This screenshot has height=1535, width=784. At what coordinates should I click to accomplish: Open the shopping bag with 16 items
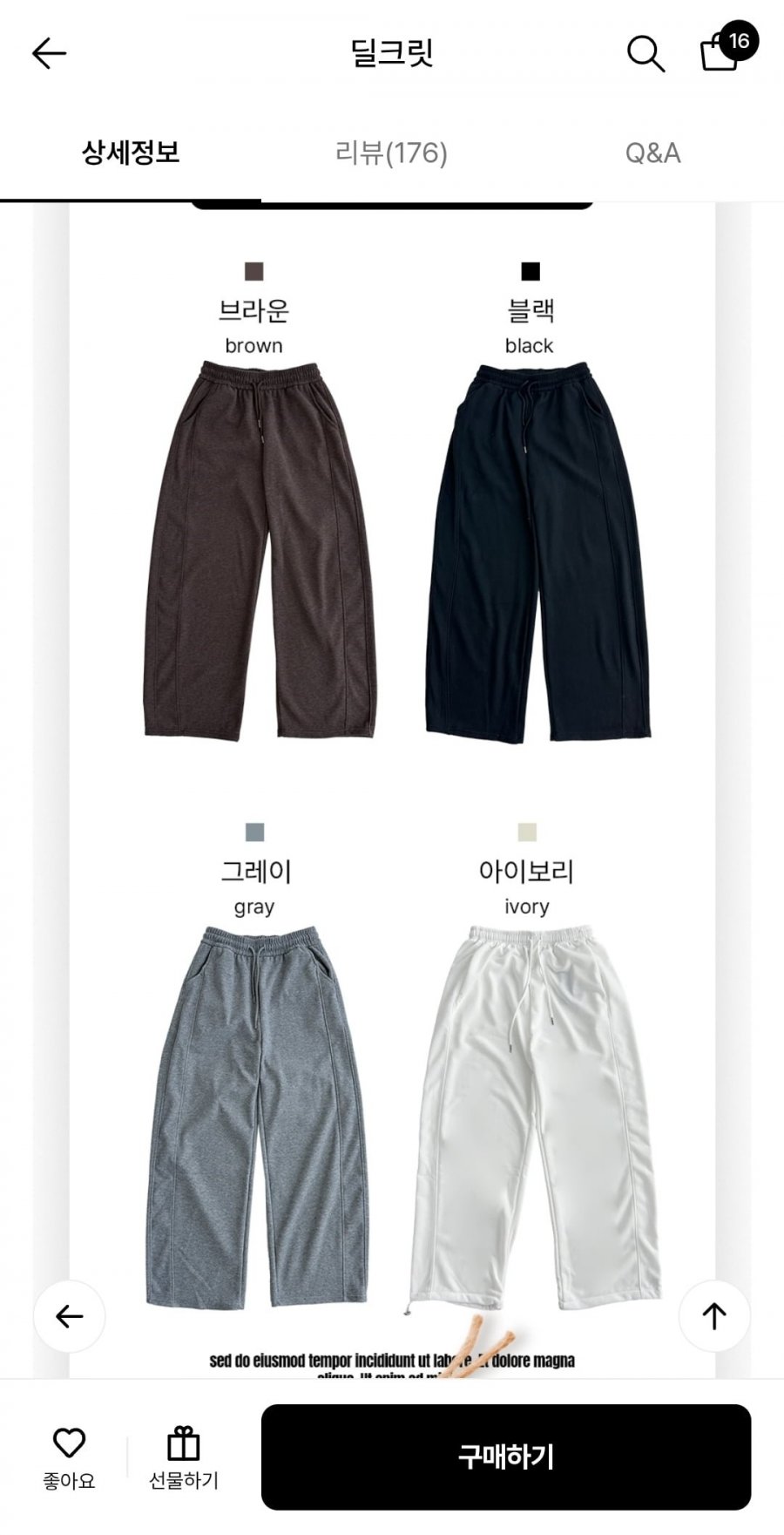pyautogui.click(x=728, y=49)
